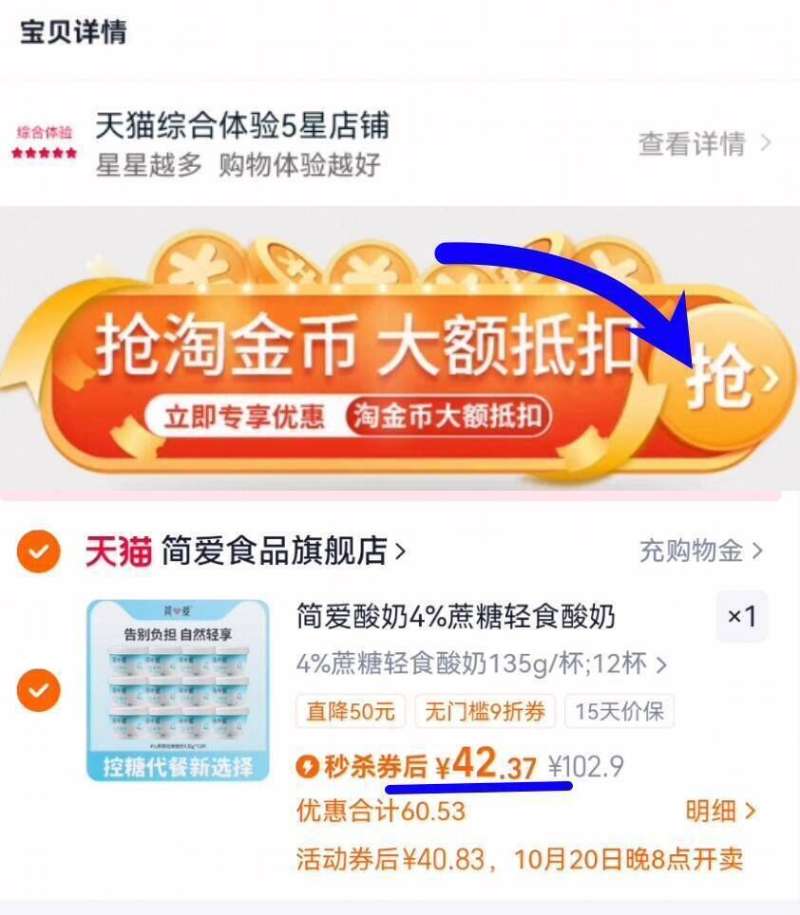The image size is (800, 915).
Task: Open 查看详情 for store rating
Action: tap(704, 144)
